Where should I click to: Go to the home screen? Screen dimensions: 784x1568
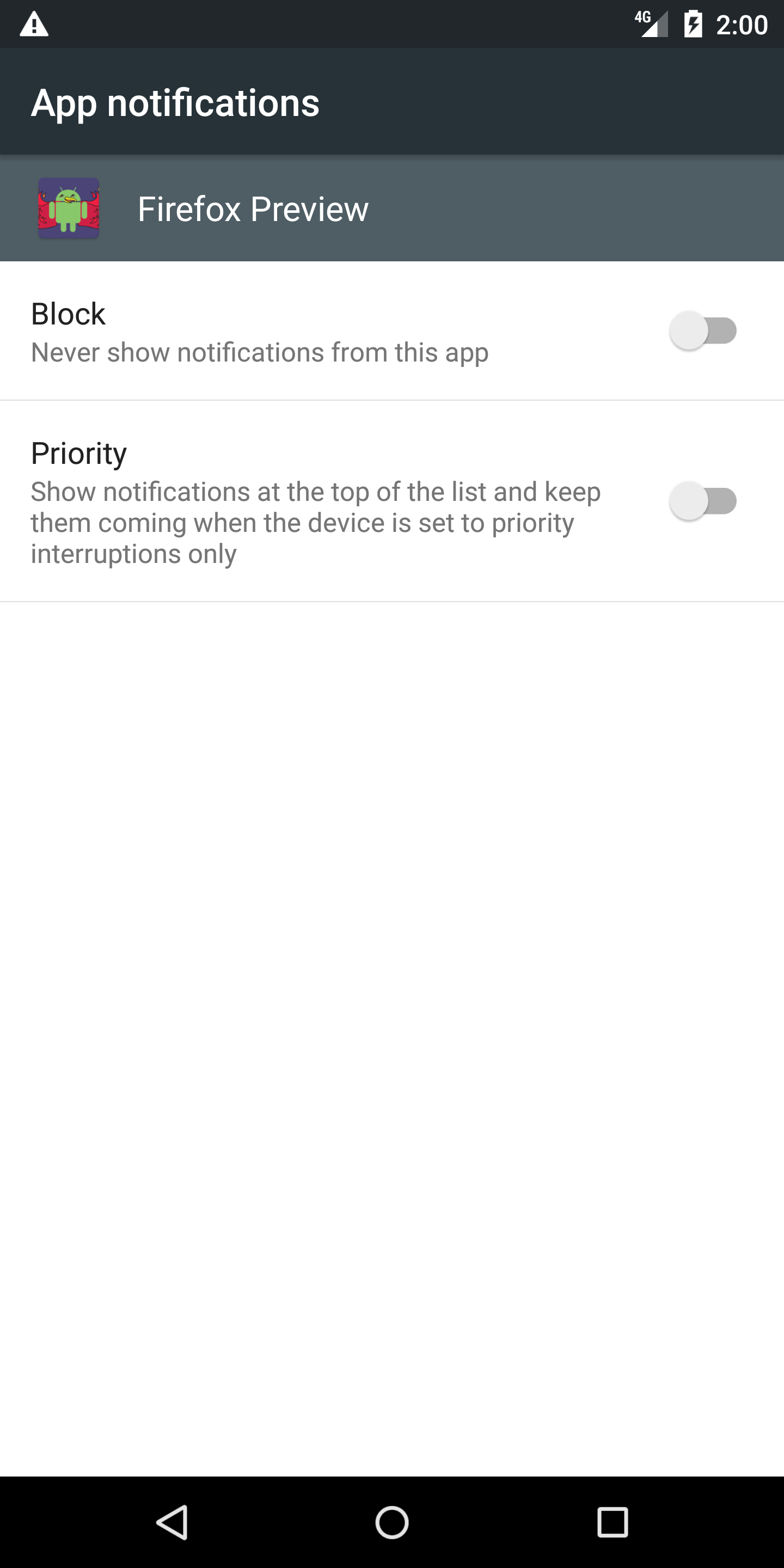coord(392,1522)
